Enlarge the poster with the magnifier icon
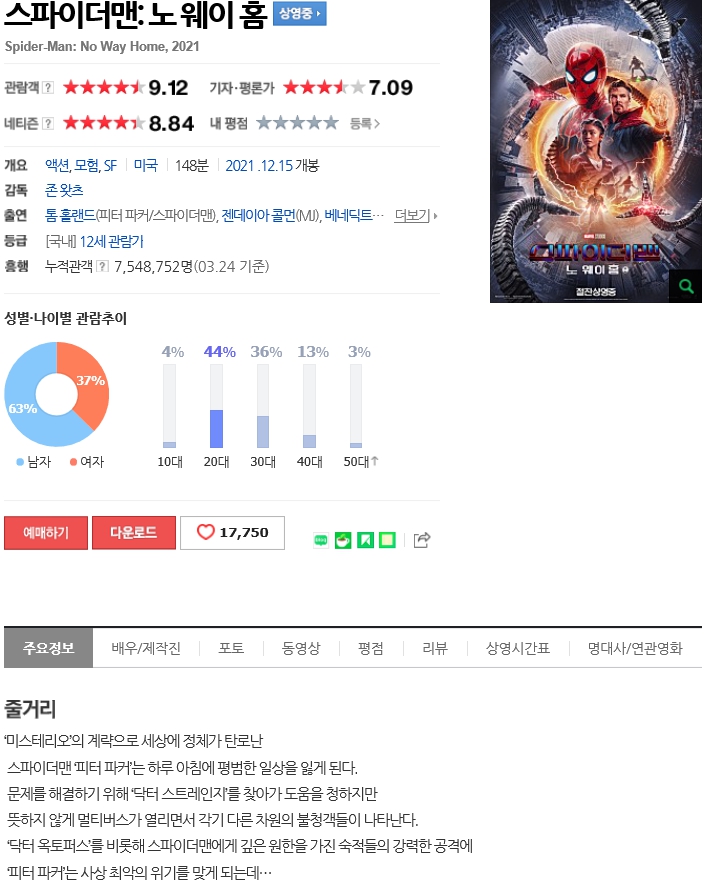The image size is (708, 889). coord(685,287)
